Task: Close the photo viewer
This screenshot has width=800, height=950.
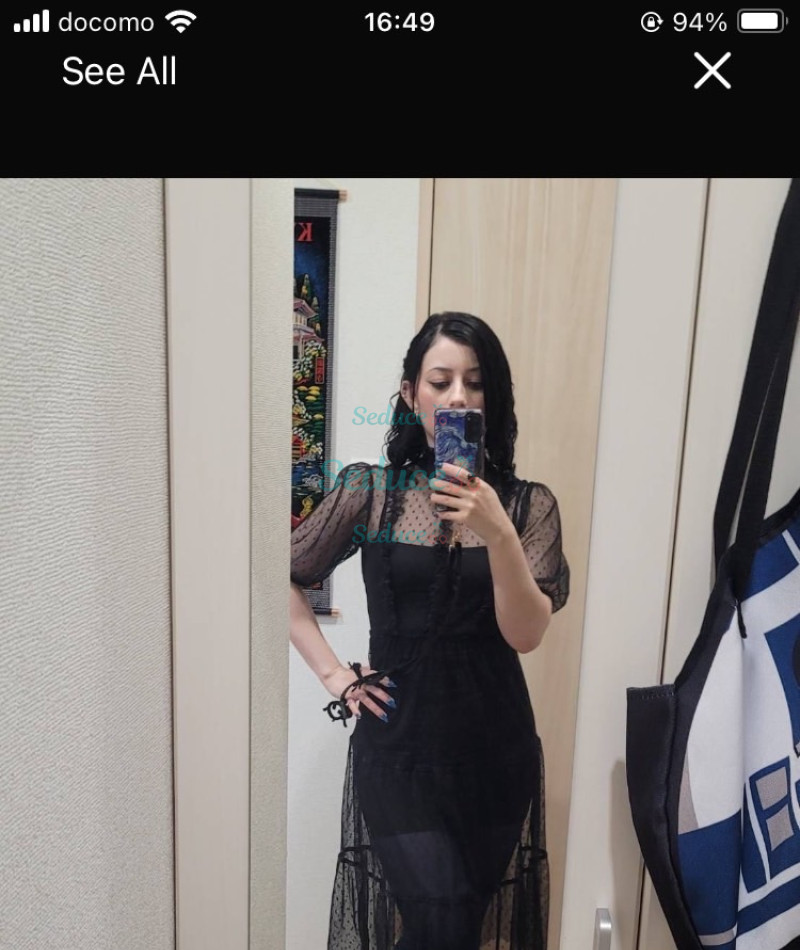Action: click(x=712, y=71)
